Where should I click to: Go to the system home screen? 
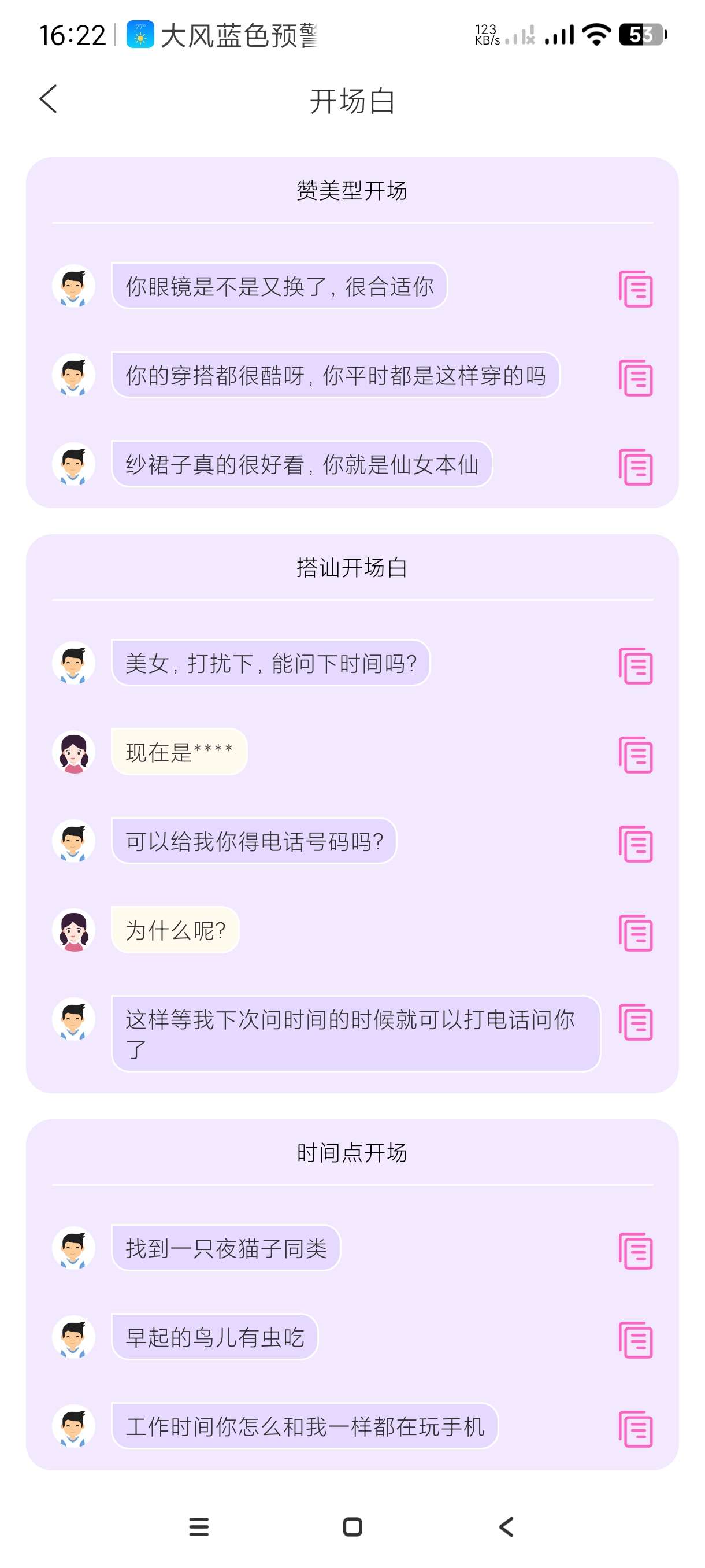(x=352, y=1526)
